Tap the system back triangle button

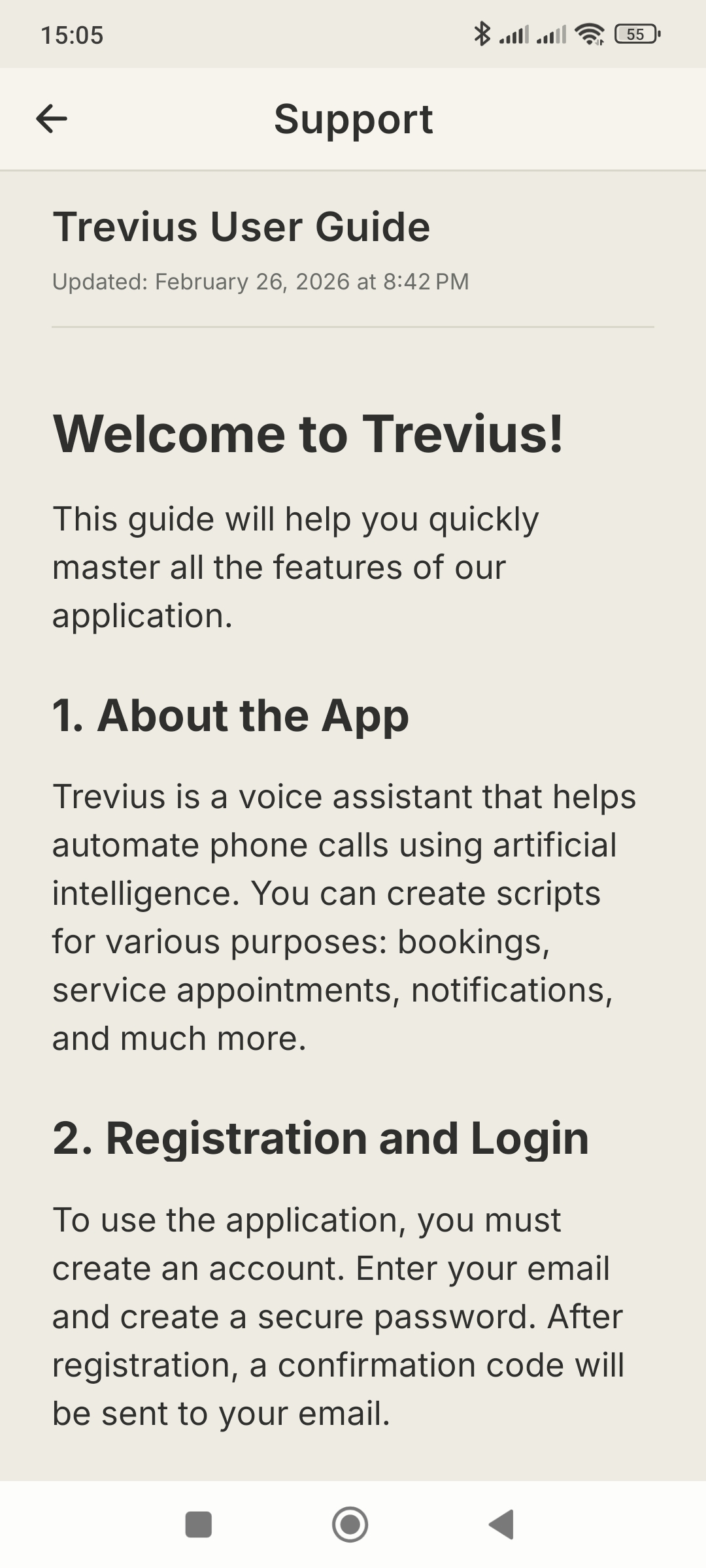pos(502,1524)
